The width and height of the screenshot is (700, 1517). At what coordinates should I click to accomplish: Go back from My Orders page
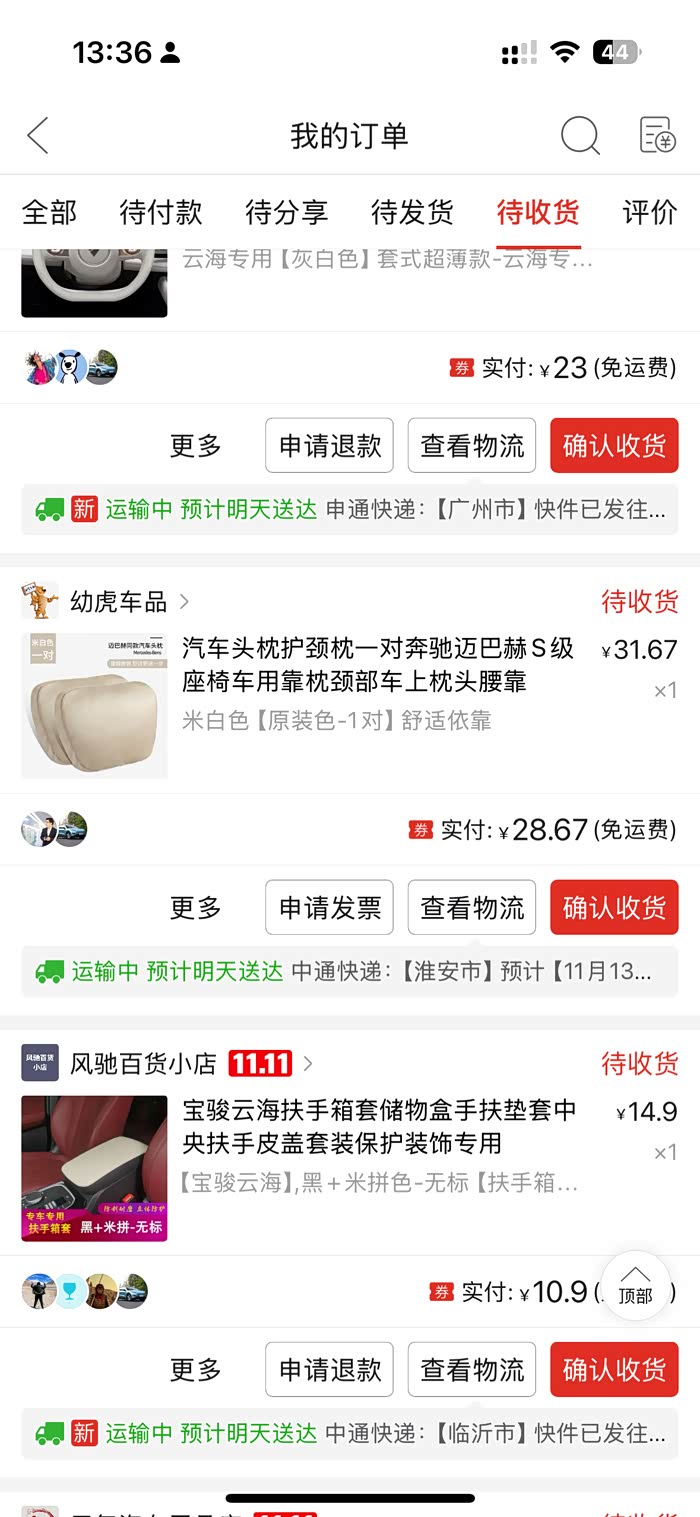point(38,135)
